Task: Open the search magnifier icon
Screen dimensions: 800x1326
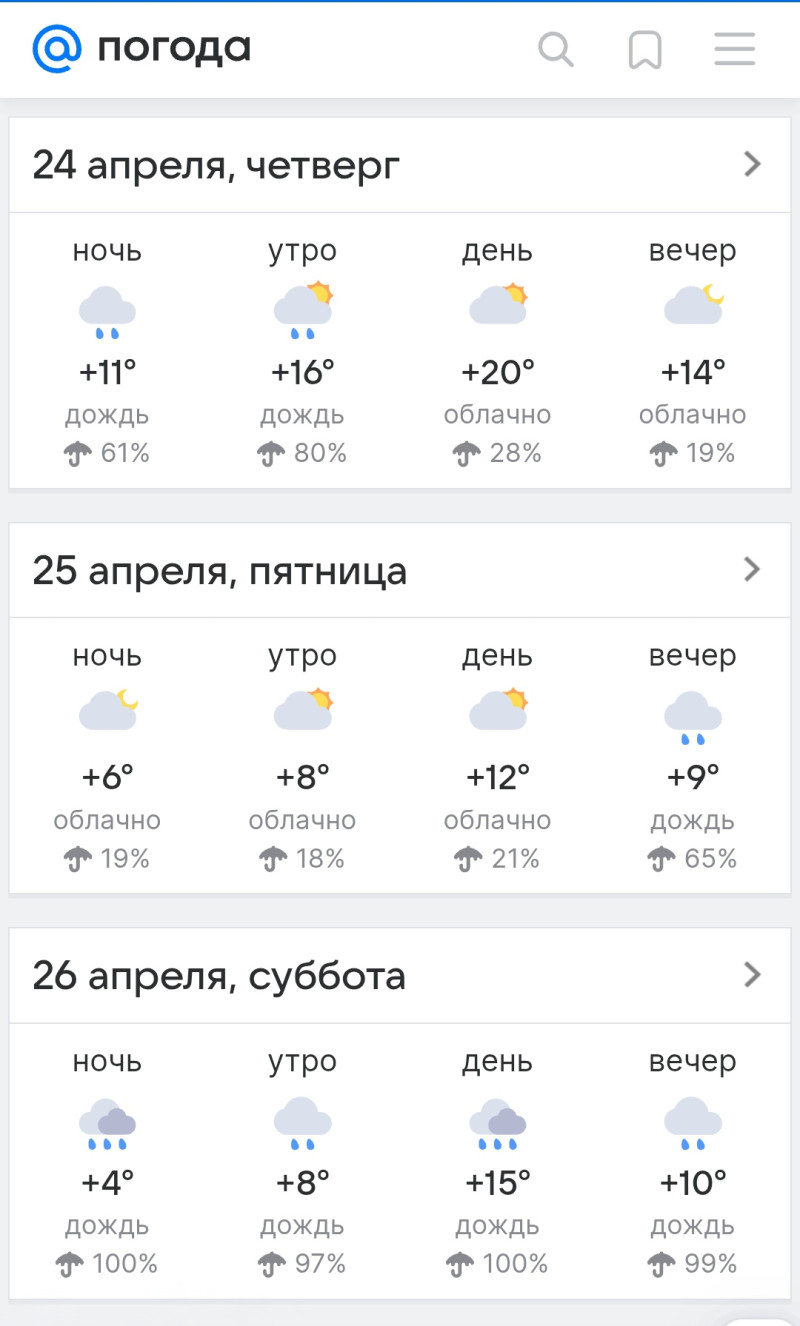Action: pos(556,49)
